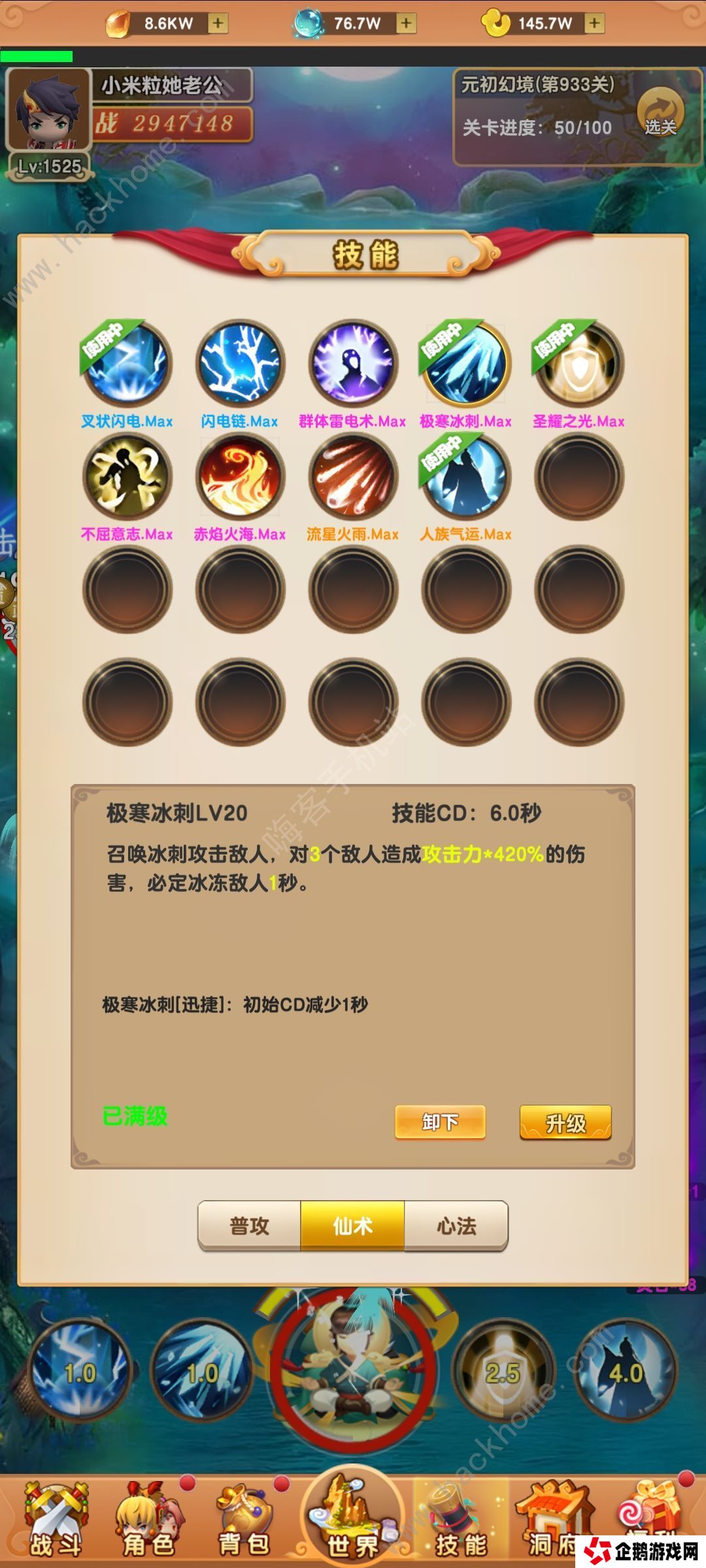Add more currency next to 8.6KW

point(218,24)
